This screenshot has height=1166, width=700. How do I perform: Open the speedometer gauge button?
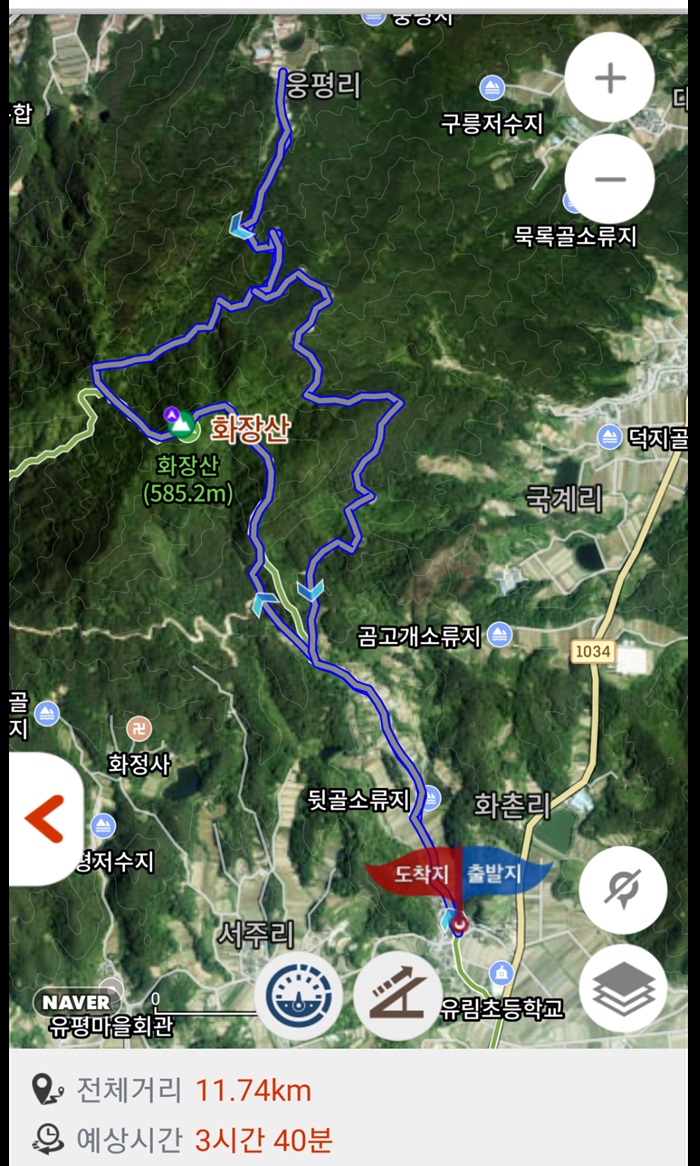[x=299, y=996]
